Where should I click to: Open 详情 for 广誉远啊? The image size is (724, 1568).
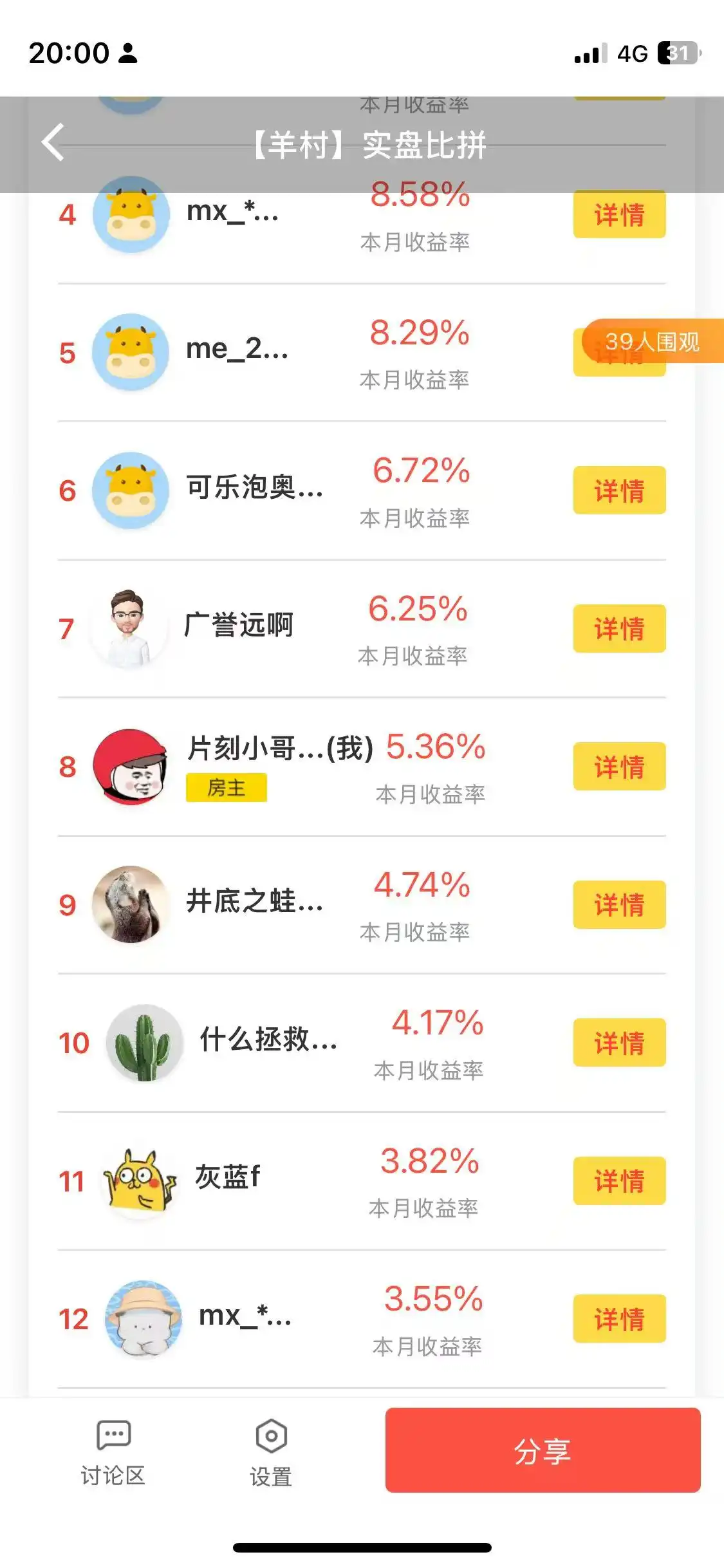[x=619, y=629]
